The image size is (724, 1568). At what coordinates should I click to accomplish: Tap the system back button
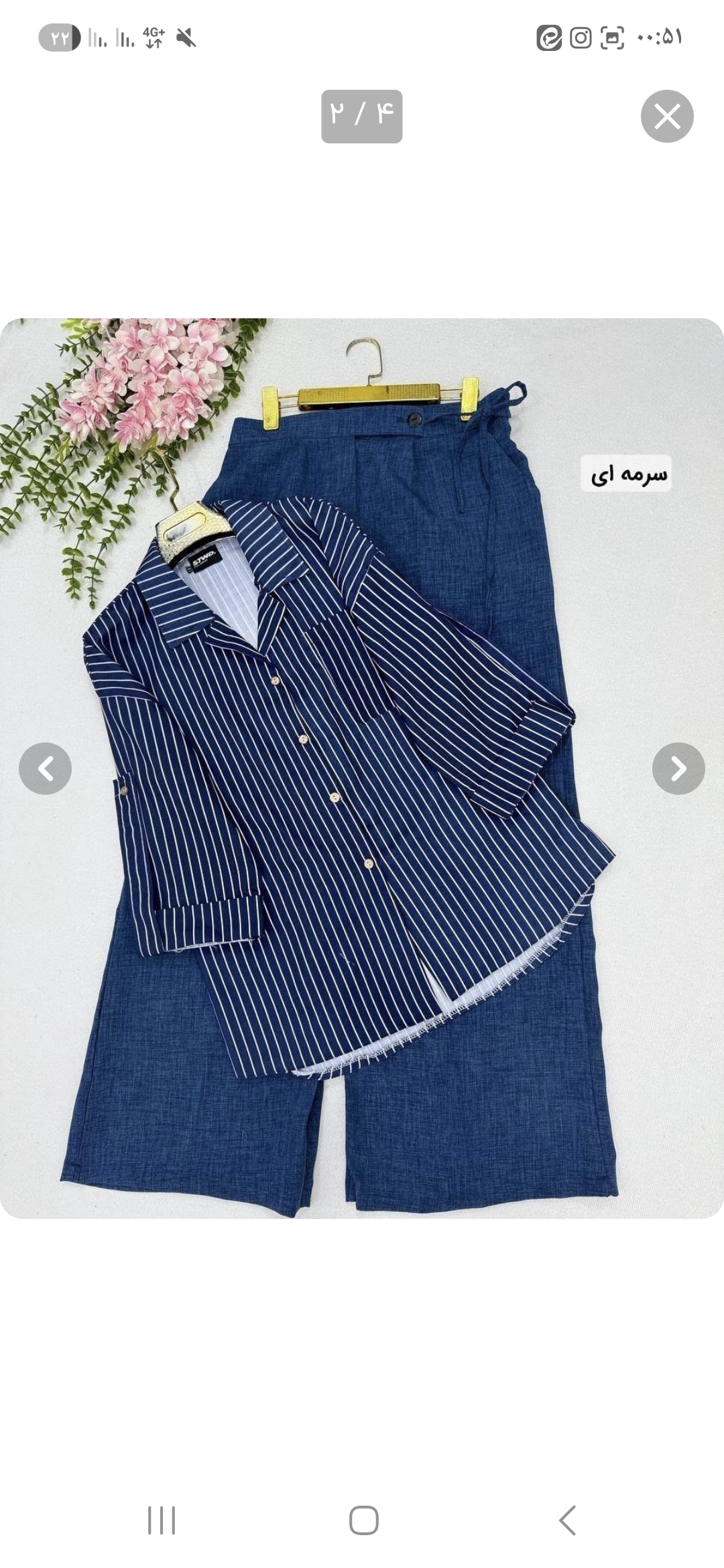pyautogui.click(x=567, y=1520)
